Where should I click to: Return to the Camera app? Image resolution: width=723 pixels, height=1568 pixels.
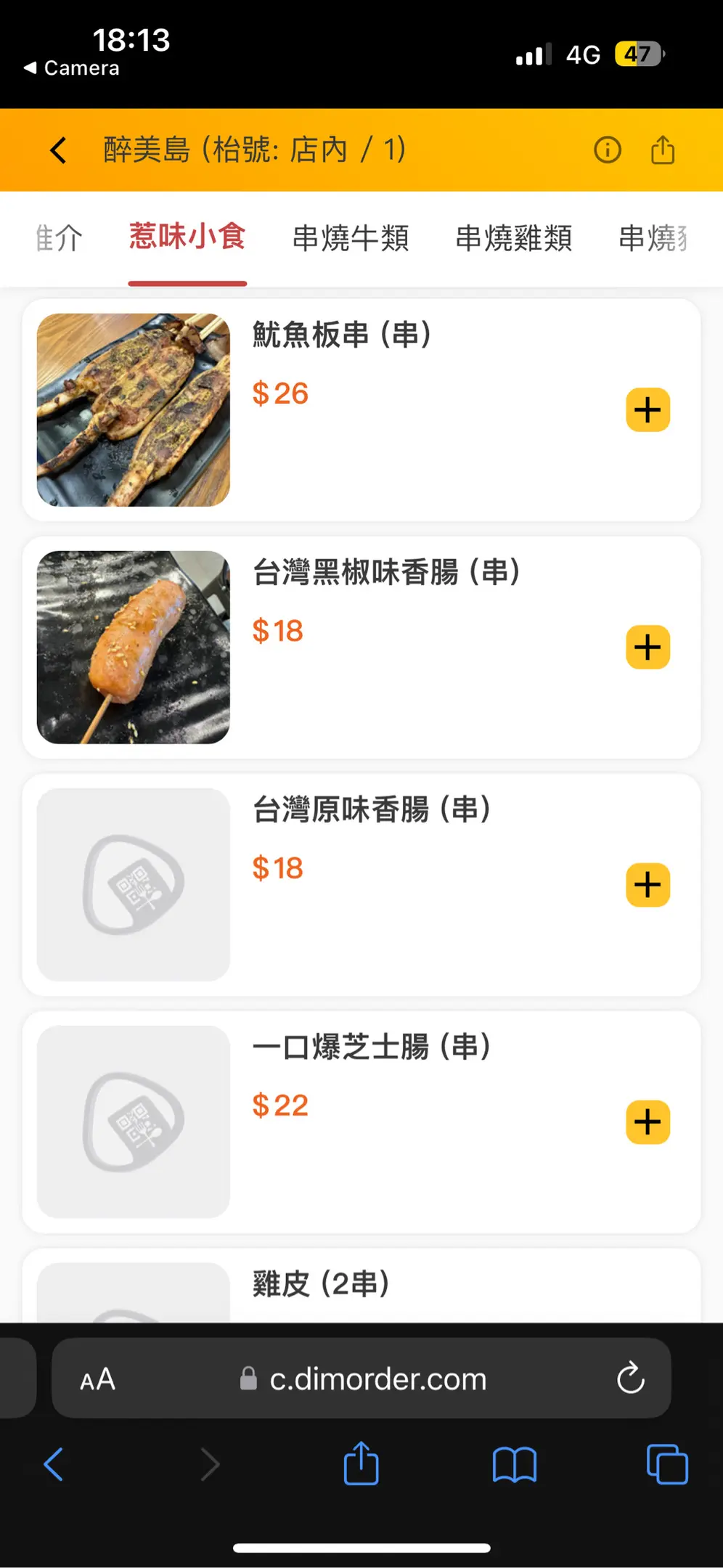tap(71, 68)
